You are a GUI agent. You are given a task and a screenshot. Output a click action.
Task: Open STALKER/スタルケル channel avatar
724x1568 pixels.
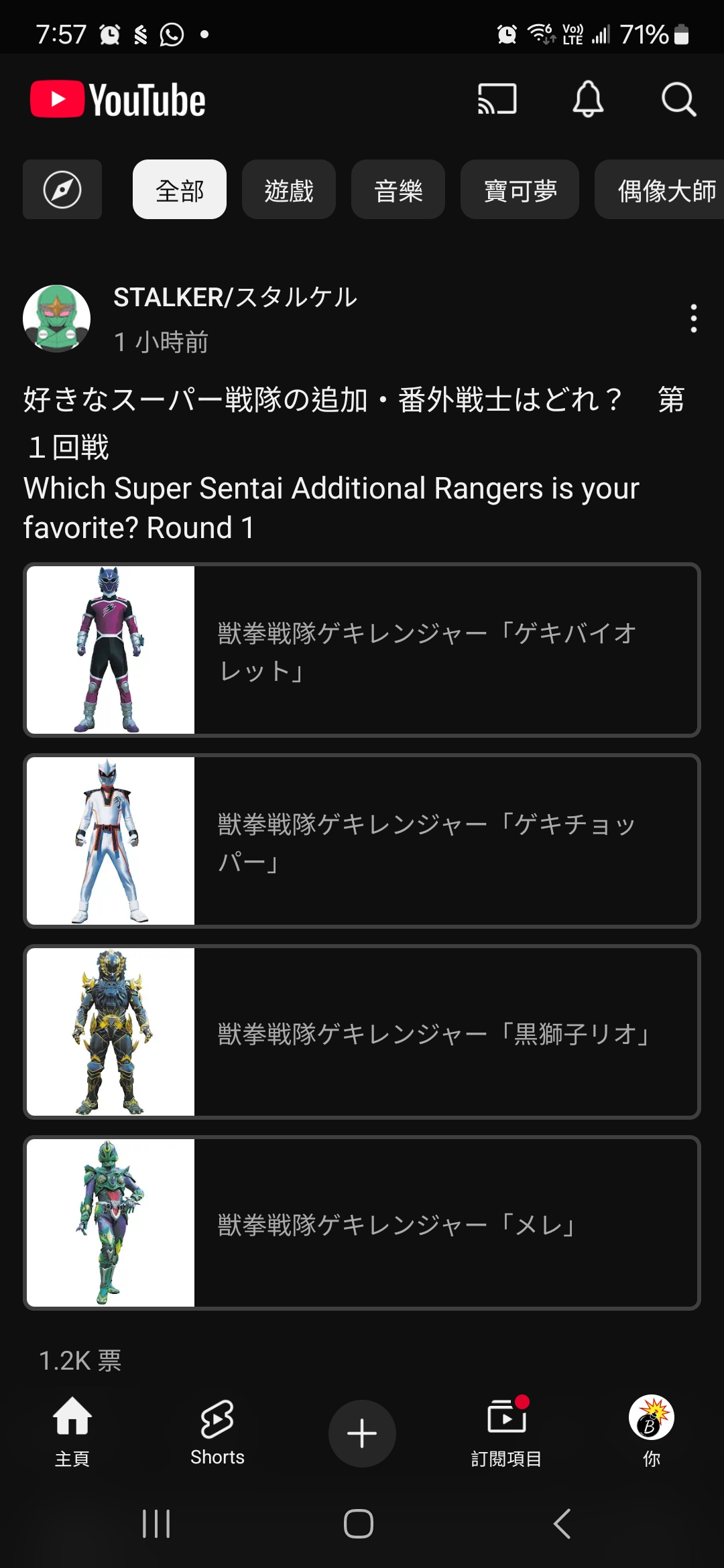coord(57,318)
